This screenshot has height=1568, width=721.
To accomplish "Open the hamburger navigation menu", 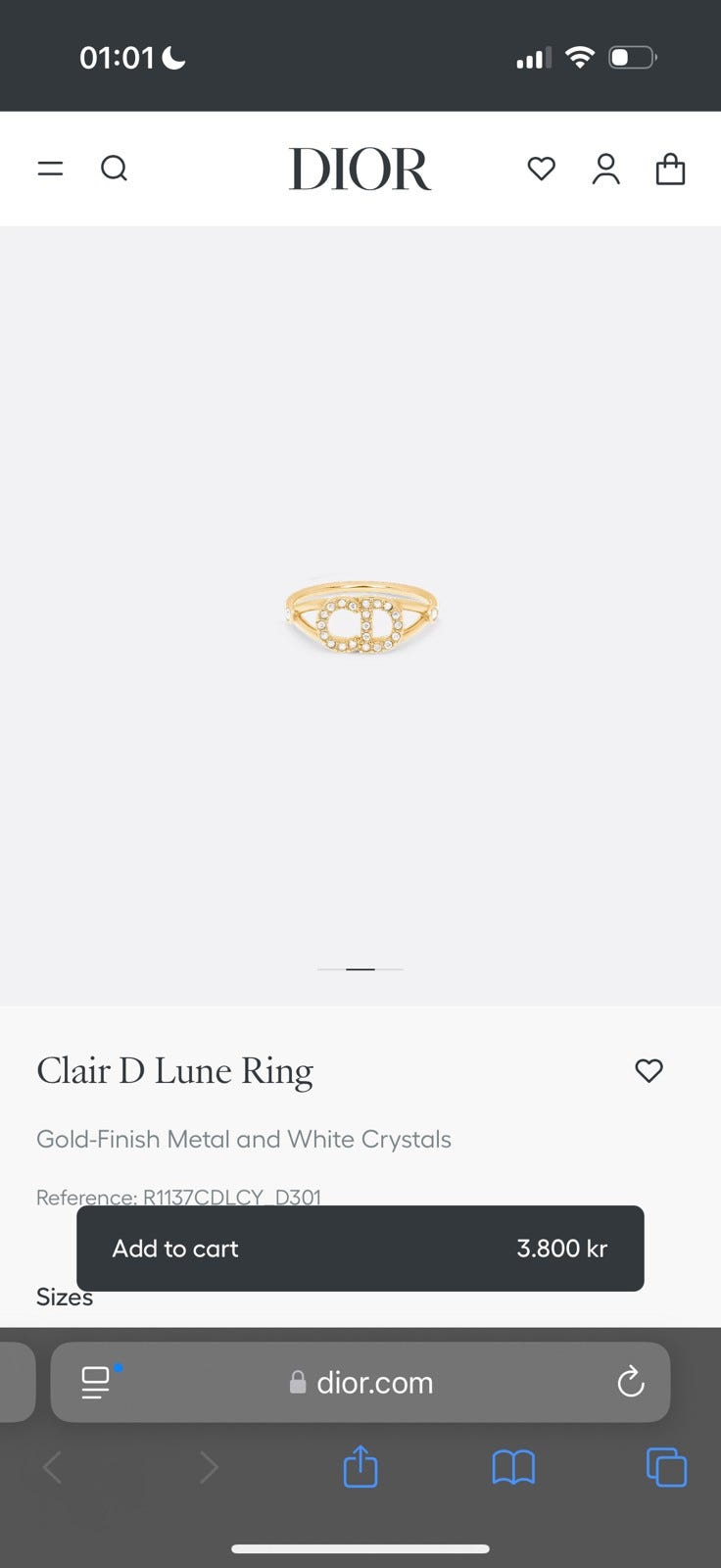I will click(50, 169).
